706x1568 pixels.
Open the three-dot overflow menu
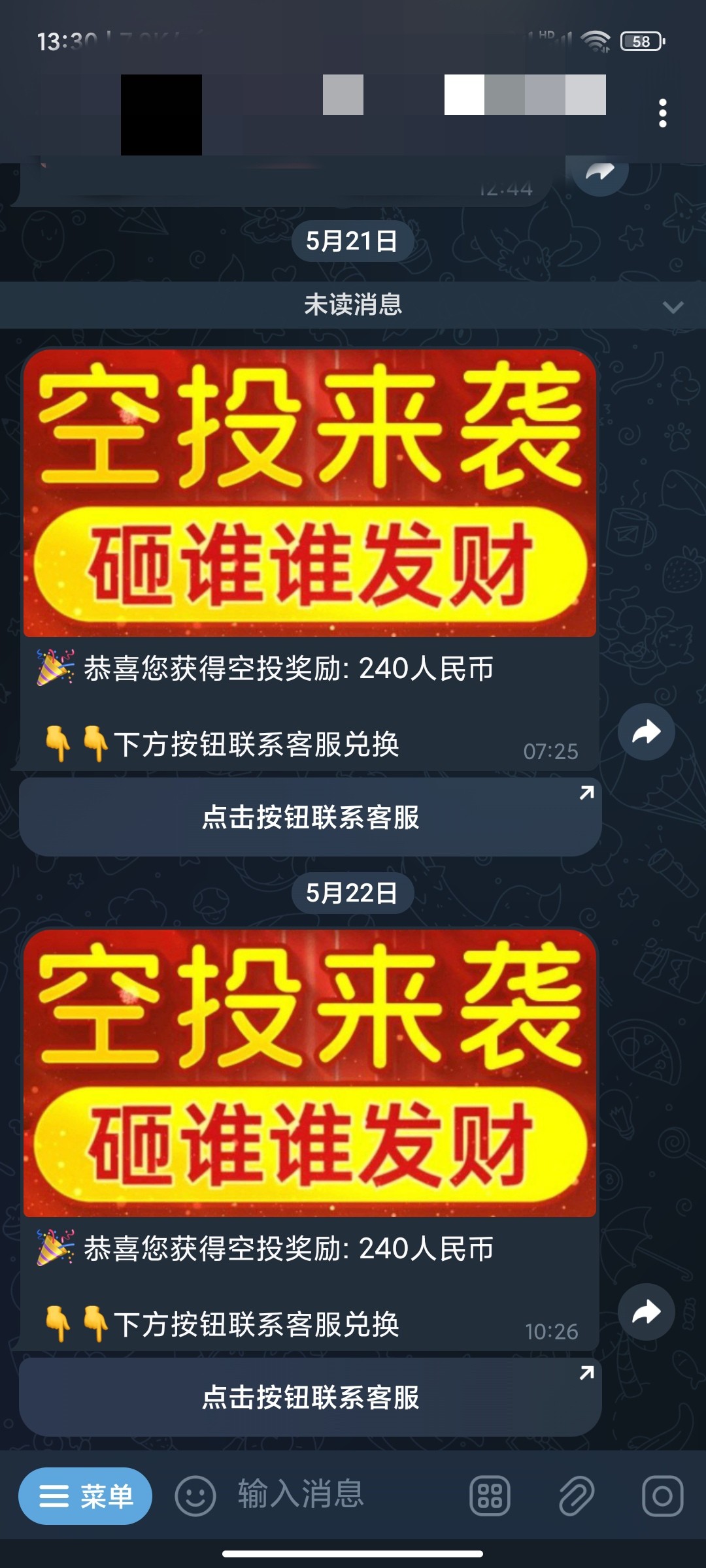point(662,114)
